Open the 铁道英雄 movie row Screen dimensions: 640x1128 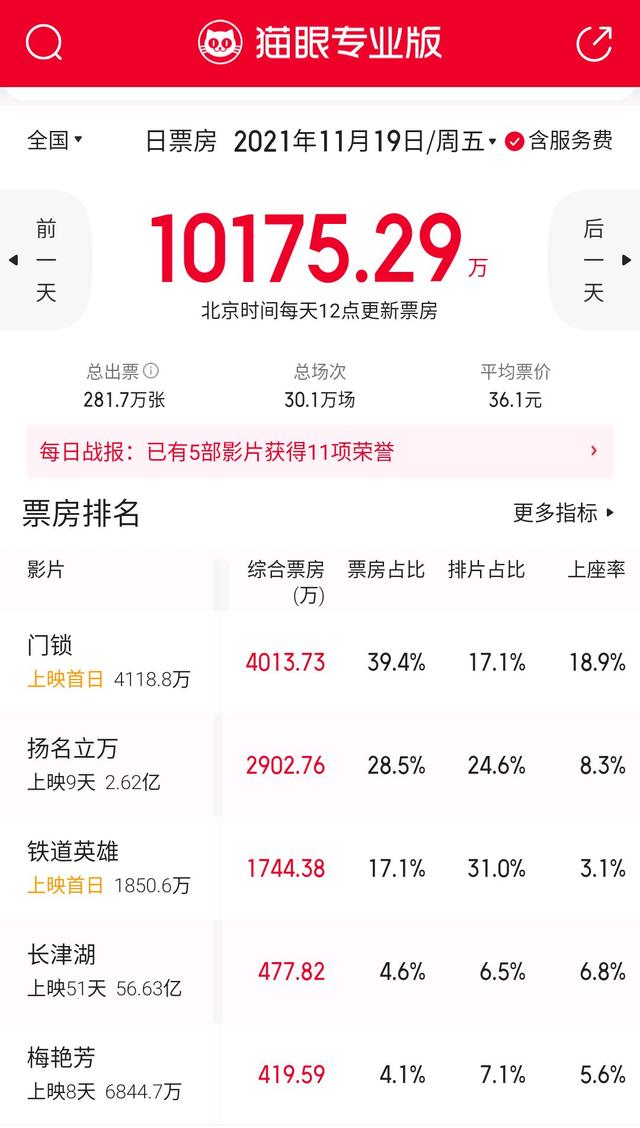(x=320, y=868)
